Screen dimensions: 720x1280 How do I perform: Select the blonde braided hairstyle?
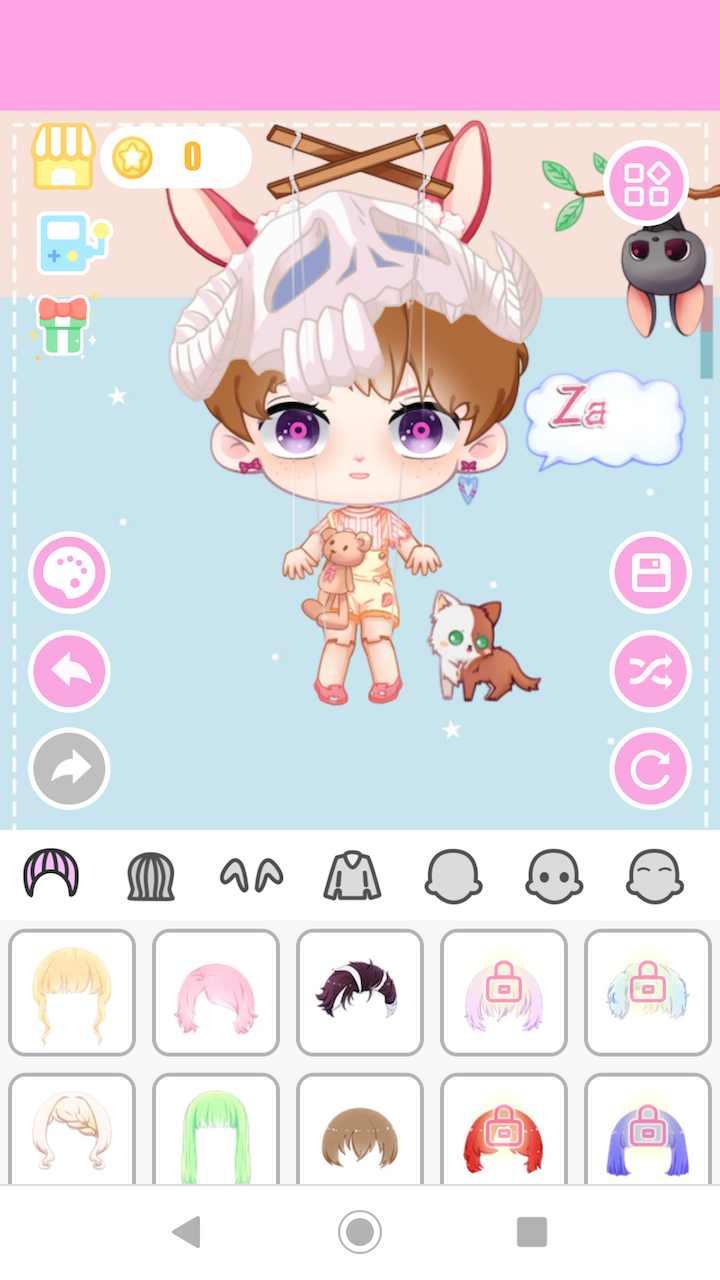pos(72,992)
